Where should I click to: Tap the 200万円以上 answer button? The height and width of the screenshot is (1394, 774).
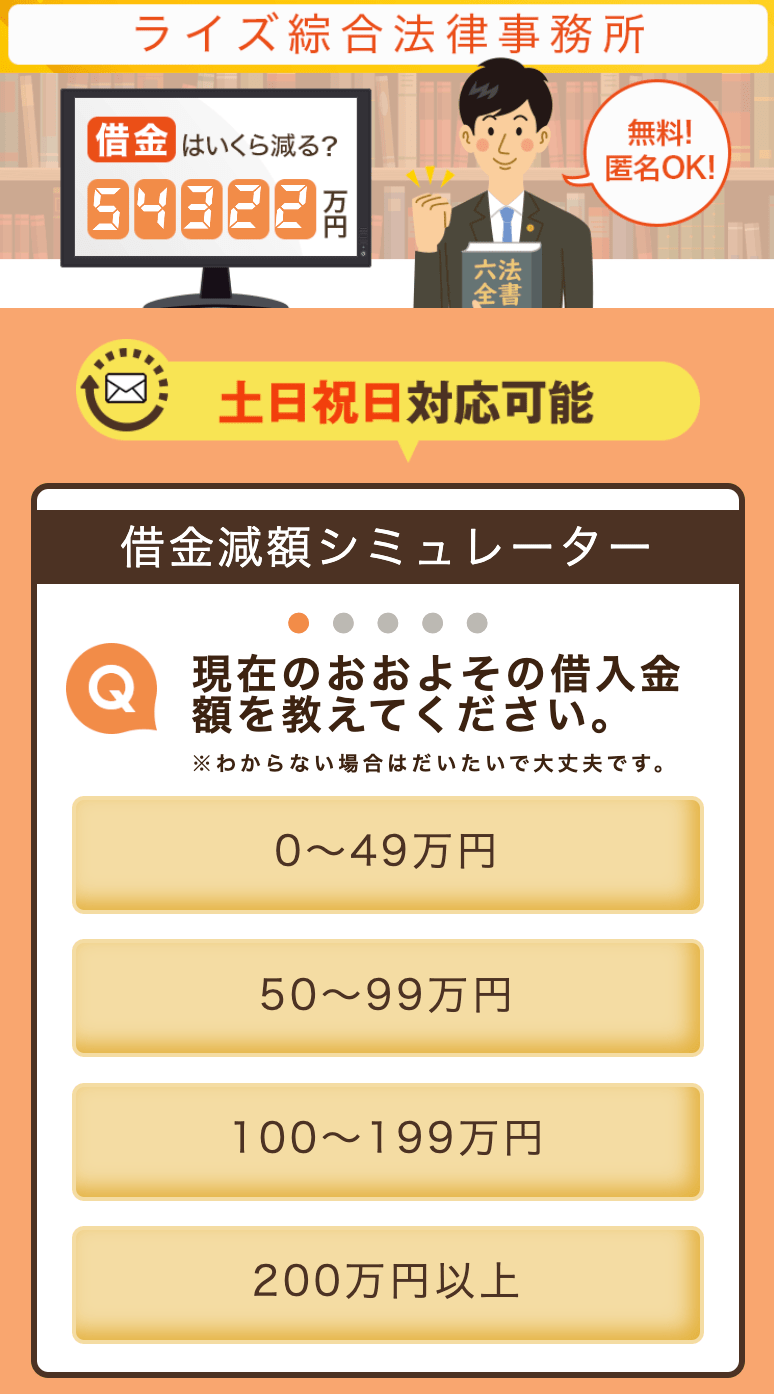(387, 1284)
